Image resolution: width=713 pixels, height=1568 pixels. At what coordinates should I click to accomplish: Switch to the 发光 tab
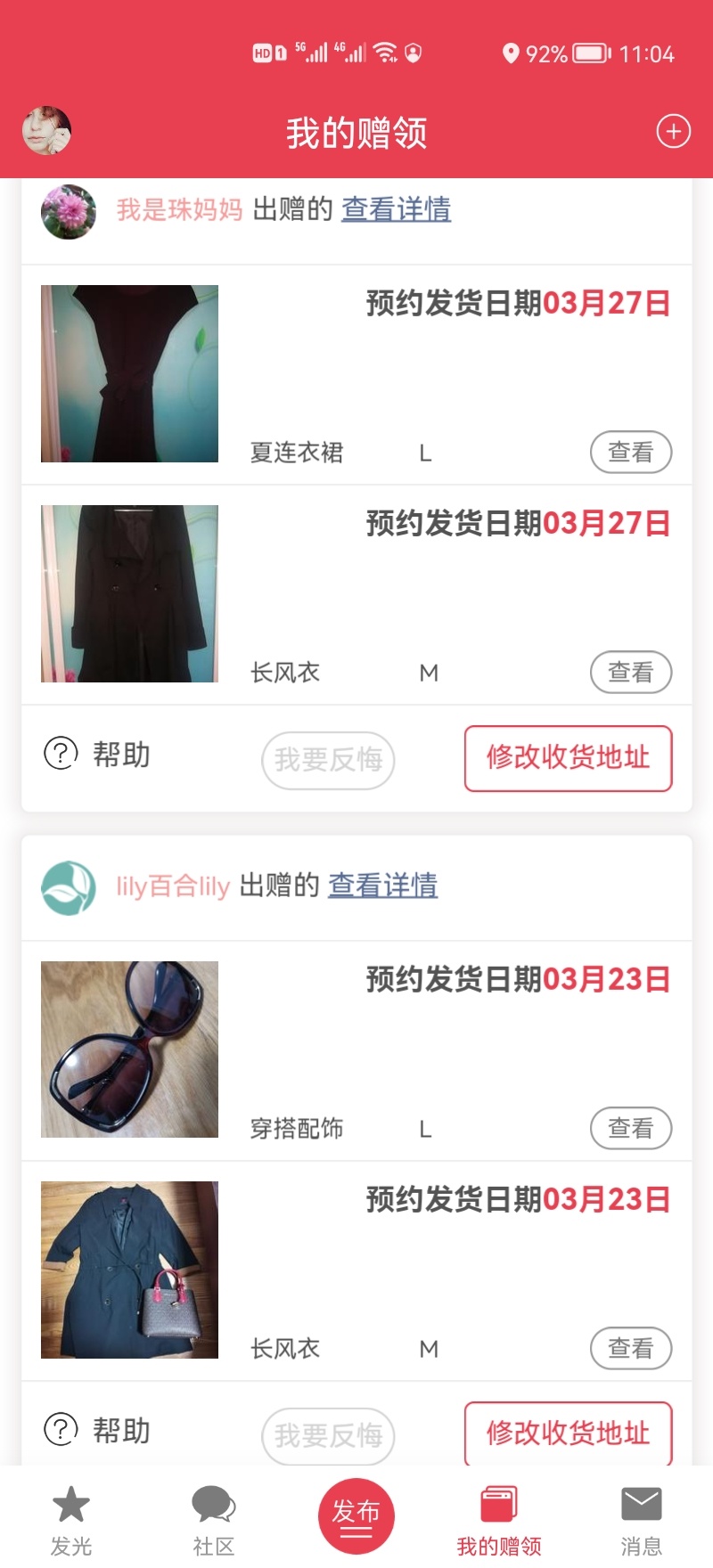pos(71,1520)
